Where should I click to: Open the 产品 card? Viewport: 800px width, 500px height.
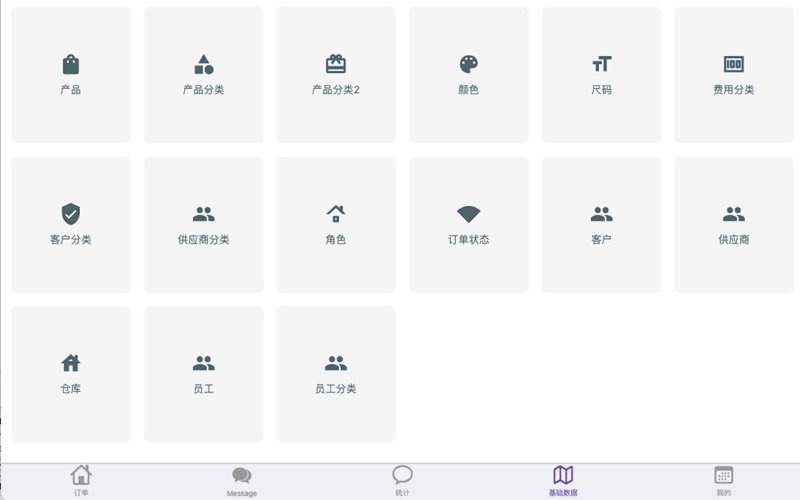click(71, 75)
